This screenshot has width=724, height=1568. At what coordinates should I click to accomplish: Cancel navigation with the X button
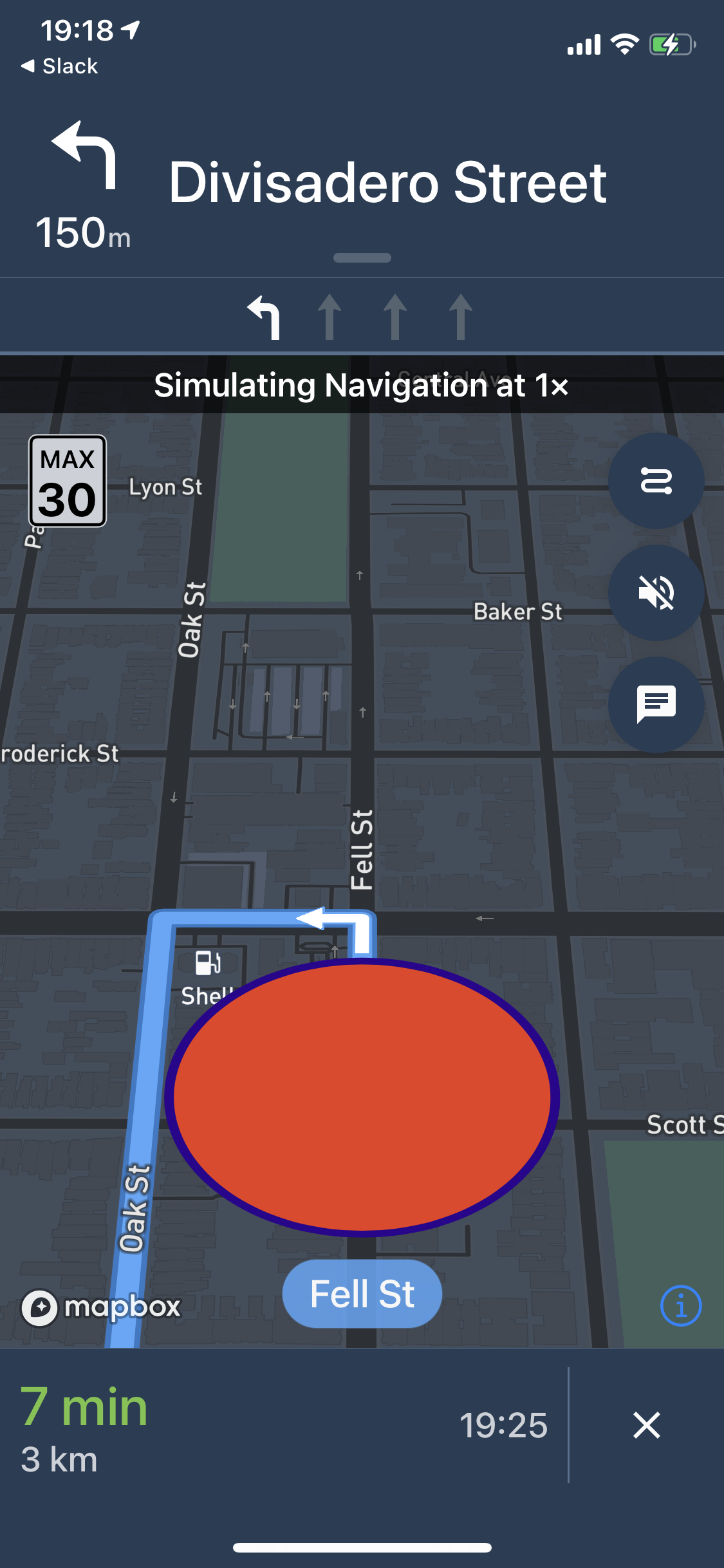point(646,1425)
